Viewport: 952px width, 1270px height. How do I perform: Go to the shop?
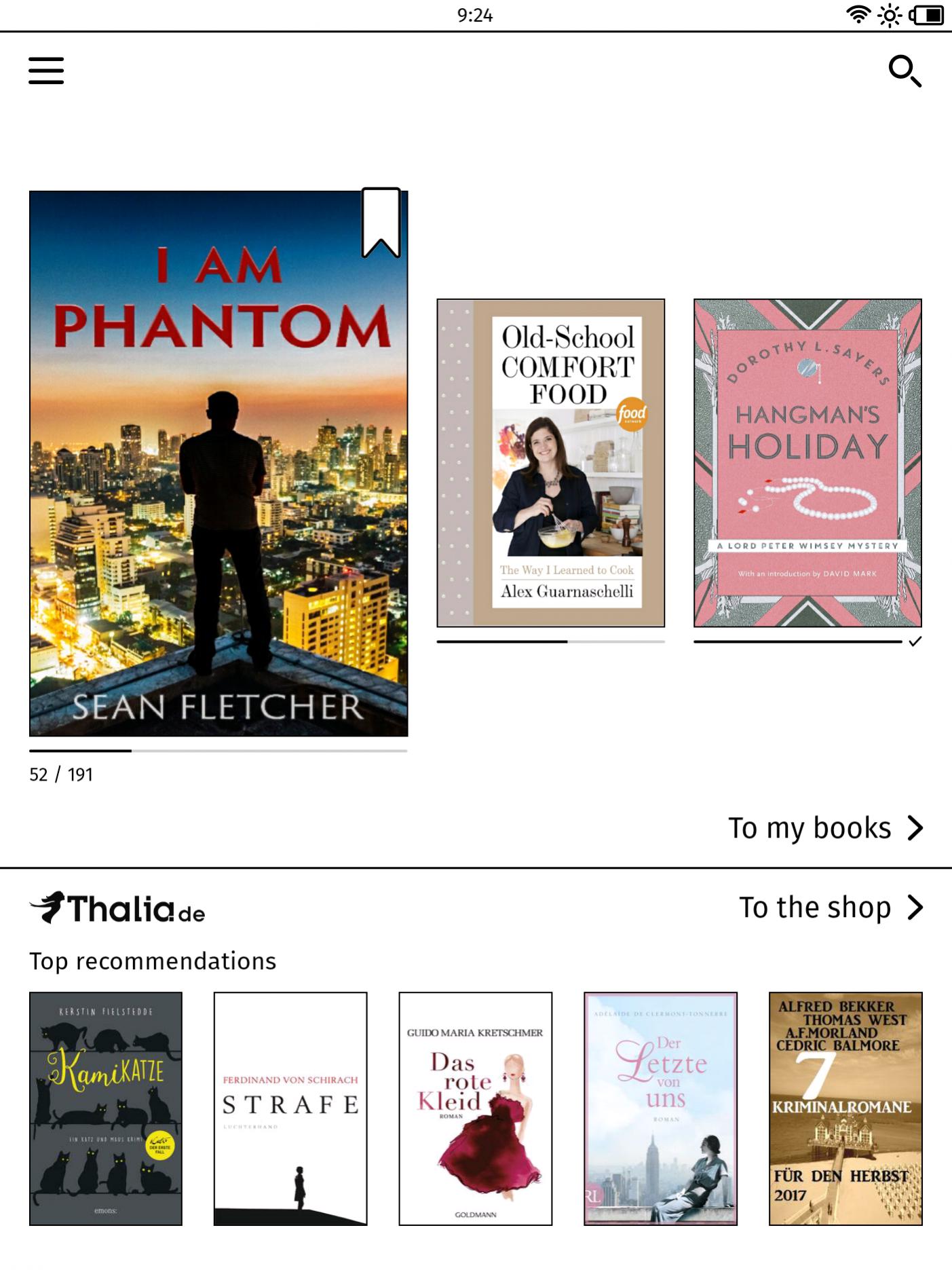(831, 908)
